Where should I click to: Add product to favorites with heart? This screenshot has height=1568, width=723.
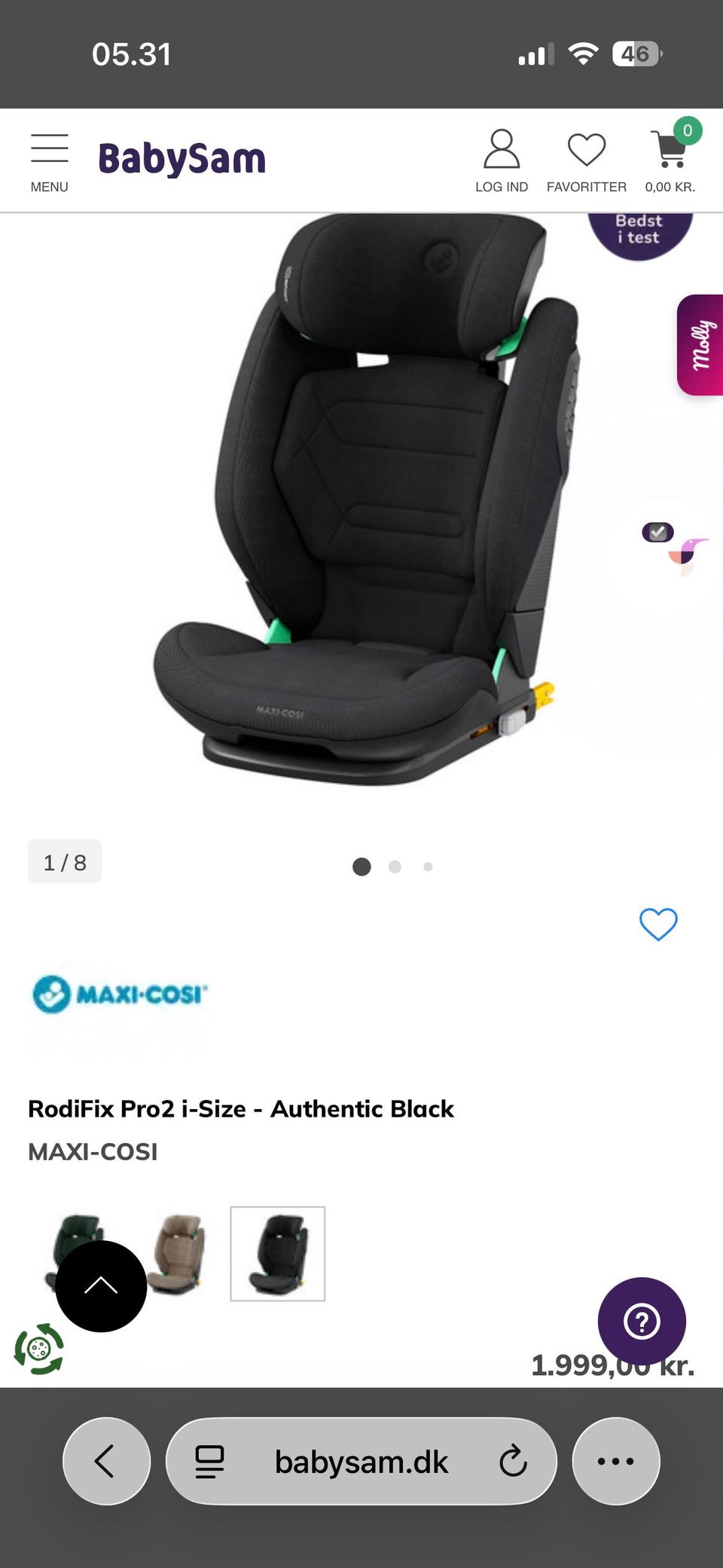point(658,924)
